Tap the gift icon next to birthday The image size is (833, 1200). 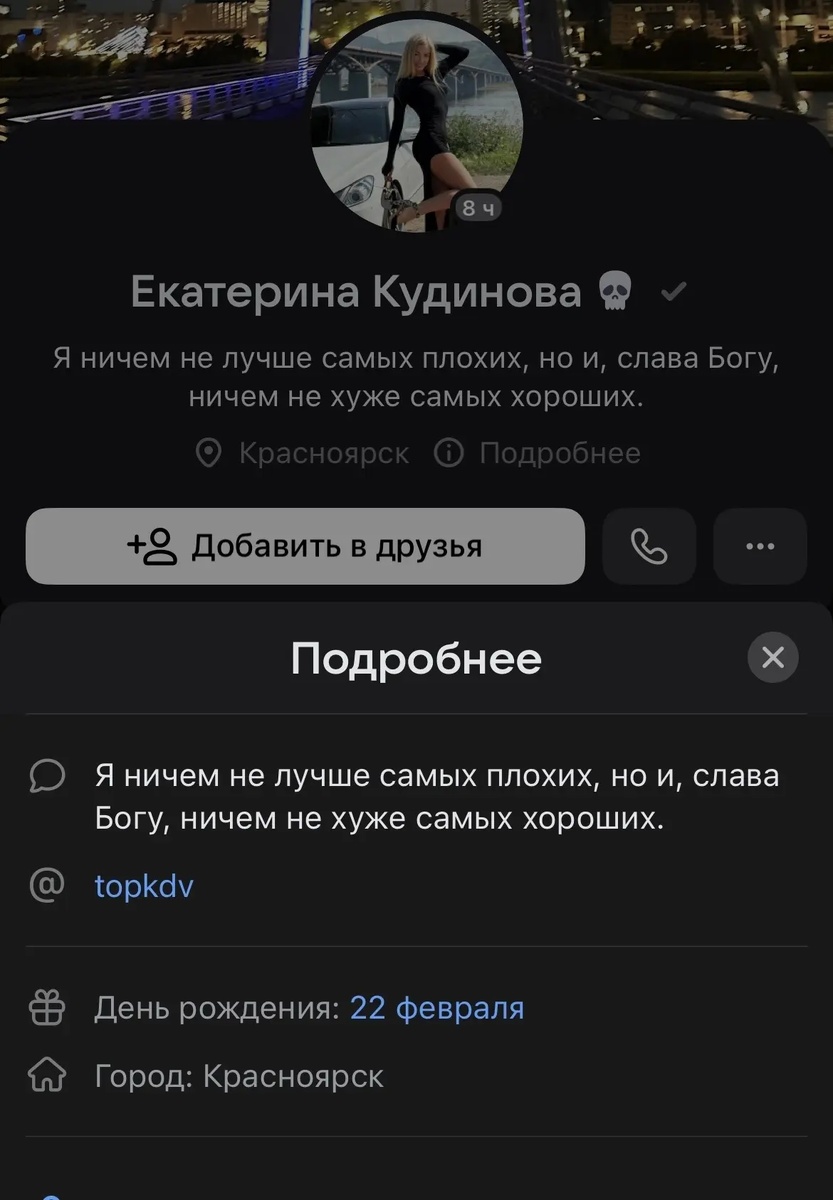point(47,1008)
